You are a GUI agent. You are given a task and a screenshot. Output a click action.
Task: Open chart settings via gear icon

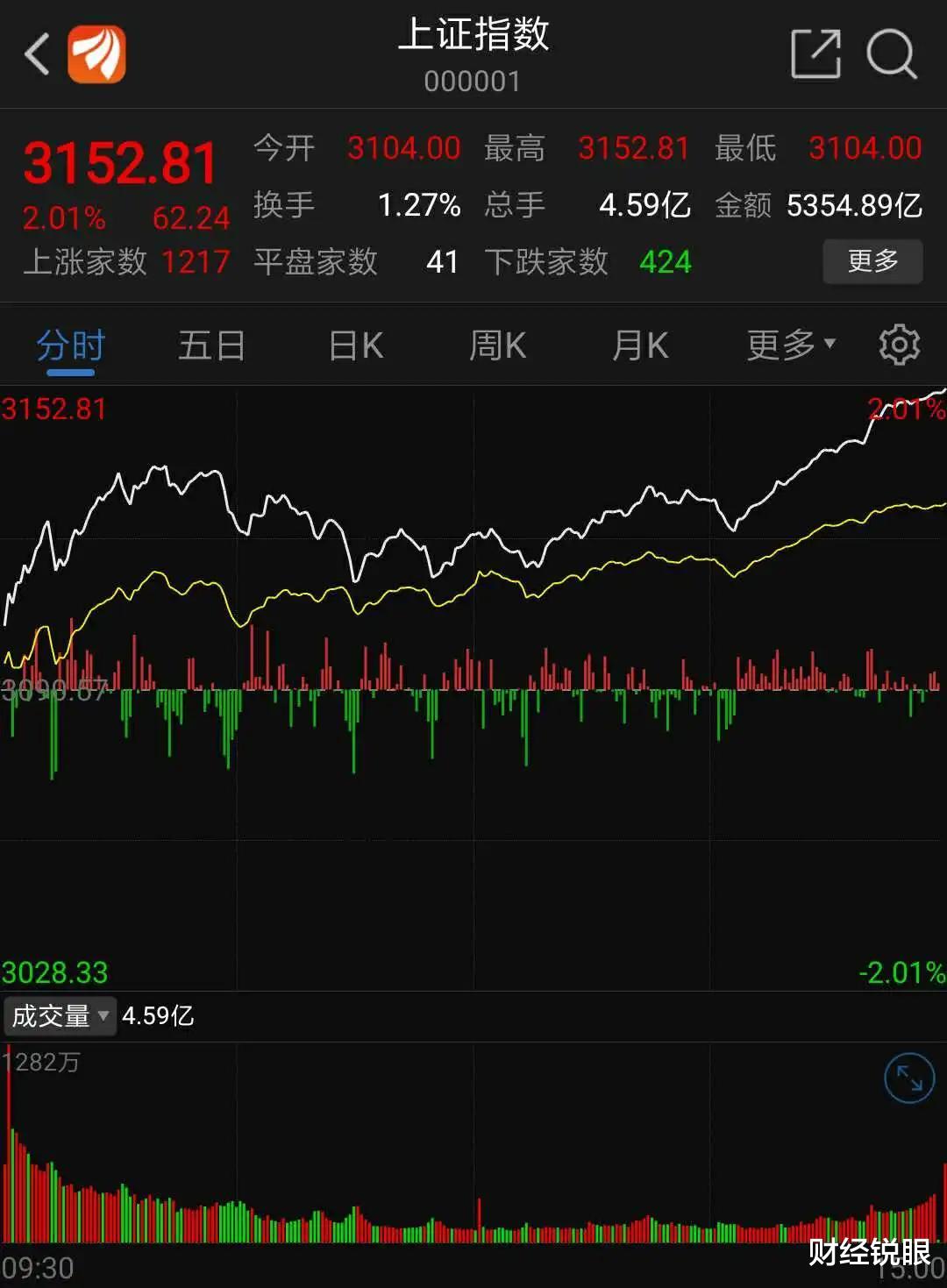point(898,345)
